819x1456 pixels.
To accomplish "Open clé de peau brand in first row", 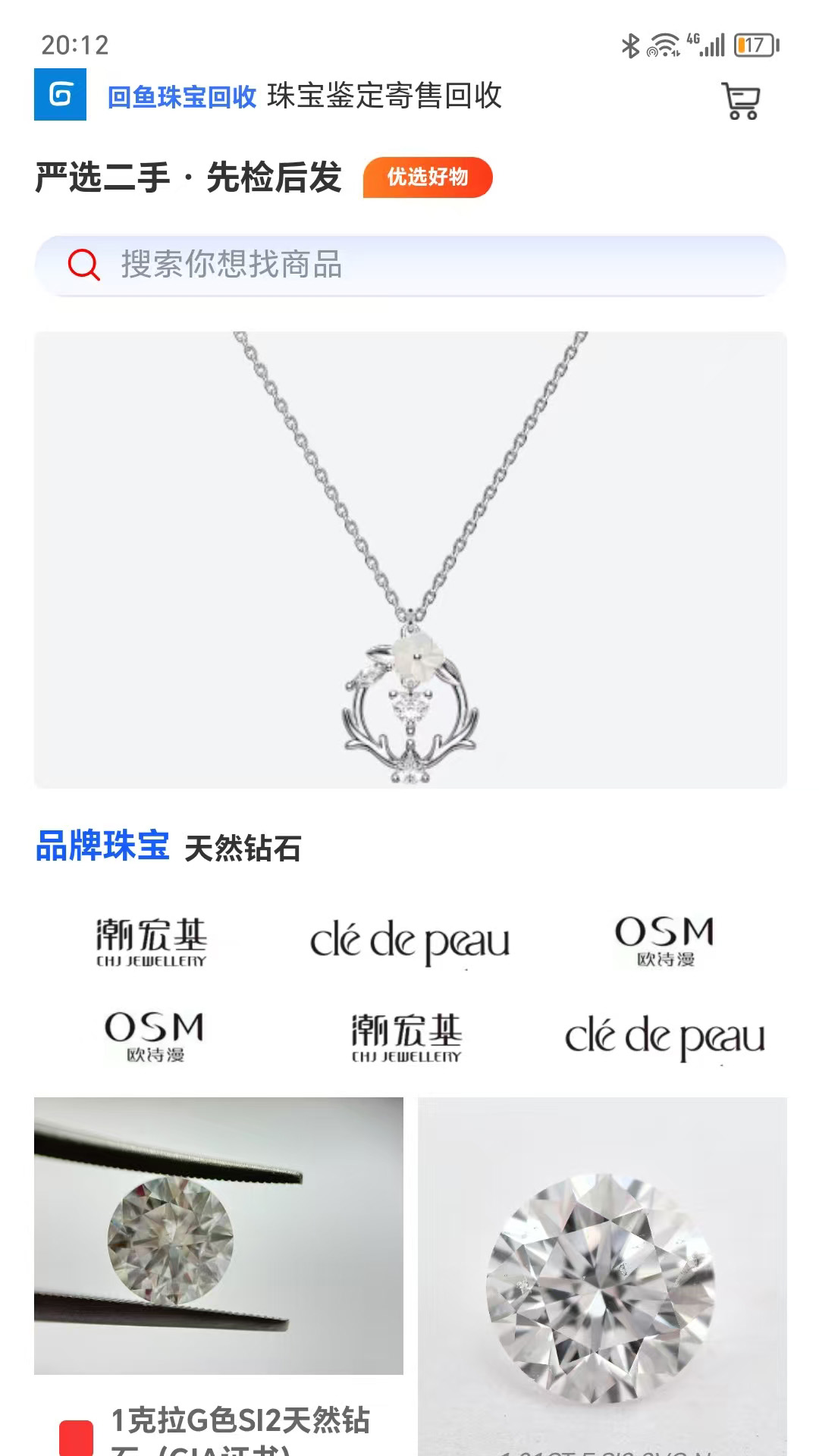I will pyautogui.click(x=409, y=943).
